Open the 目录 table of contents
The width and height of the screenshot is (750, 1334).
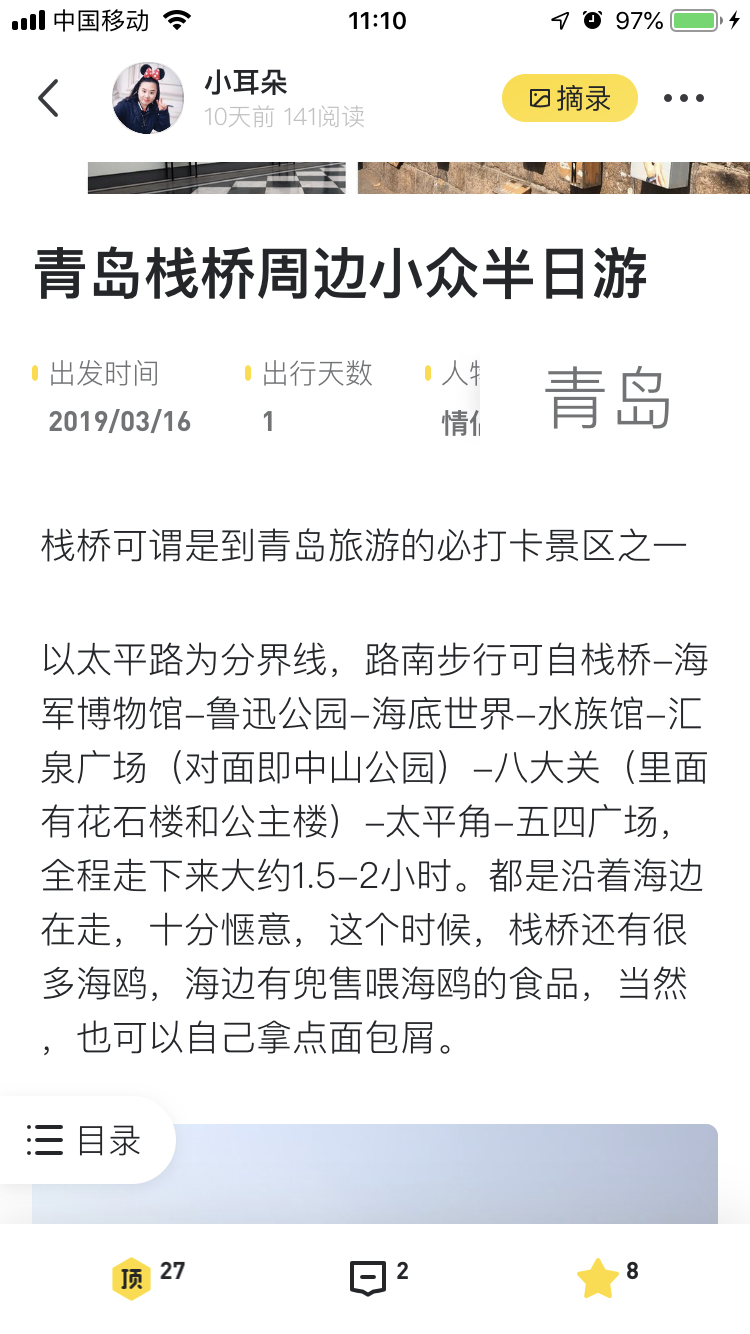pos(86,1140)
